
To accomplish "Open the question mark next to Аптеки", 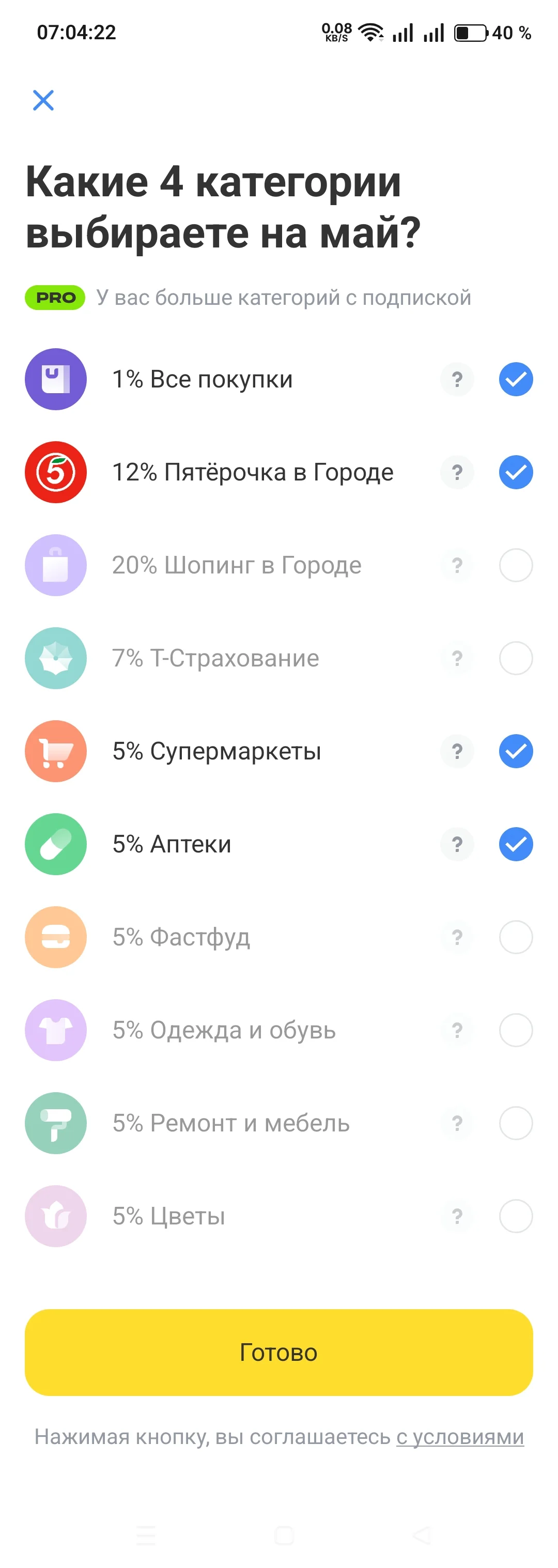I will tap(457, 844).
